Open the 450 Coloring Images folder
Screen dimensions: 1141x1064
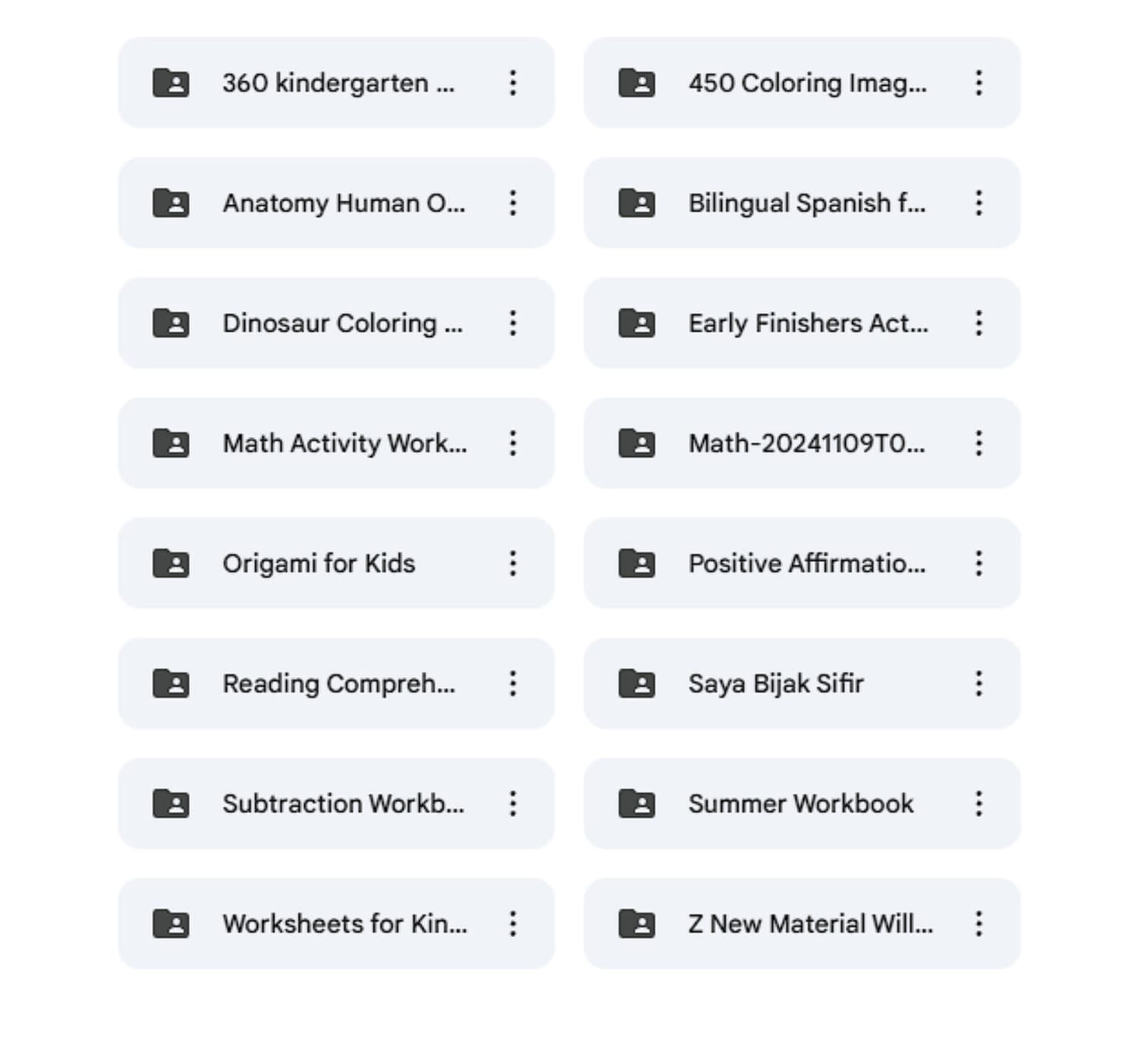(802, 83)
